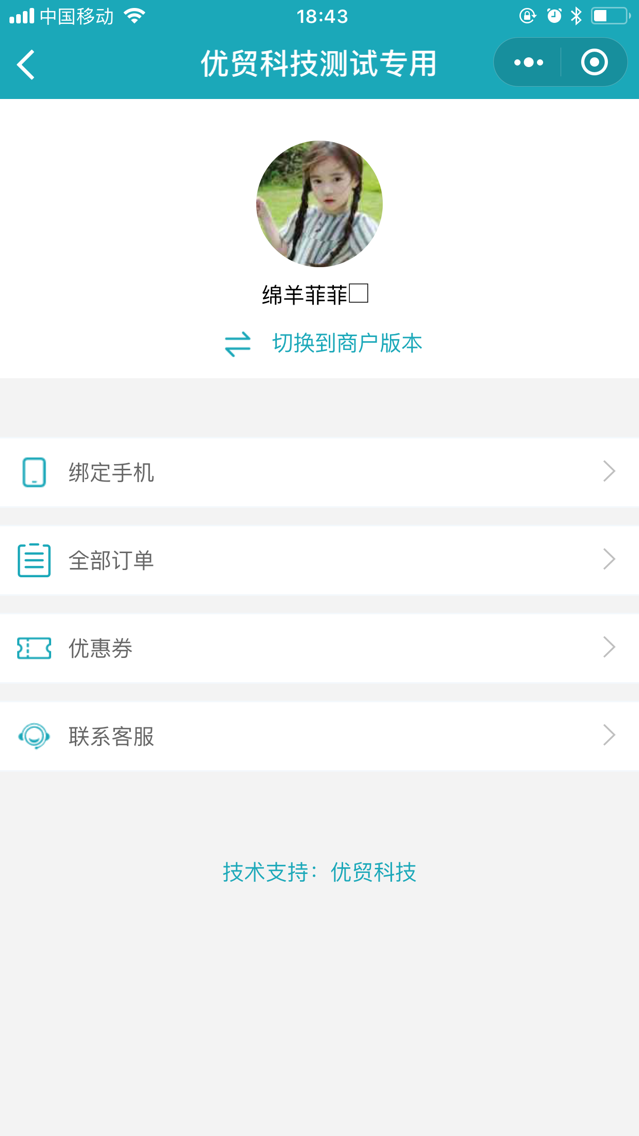Switch to merchant version (切换到商户版本)

pyautogui.click(x=324, y=344)
